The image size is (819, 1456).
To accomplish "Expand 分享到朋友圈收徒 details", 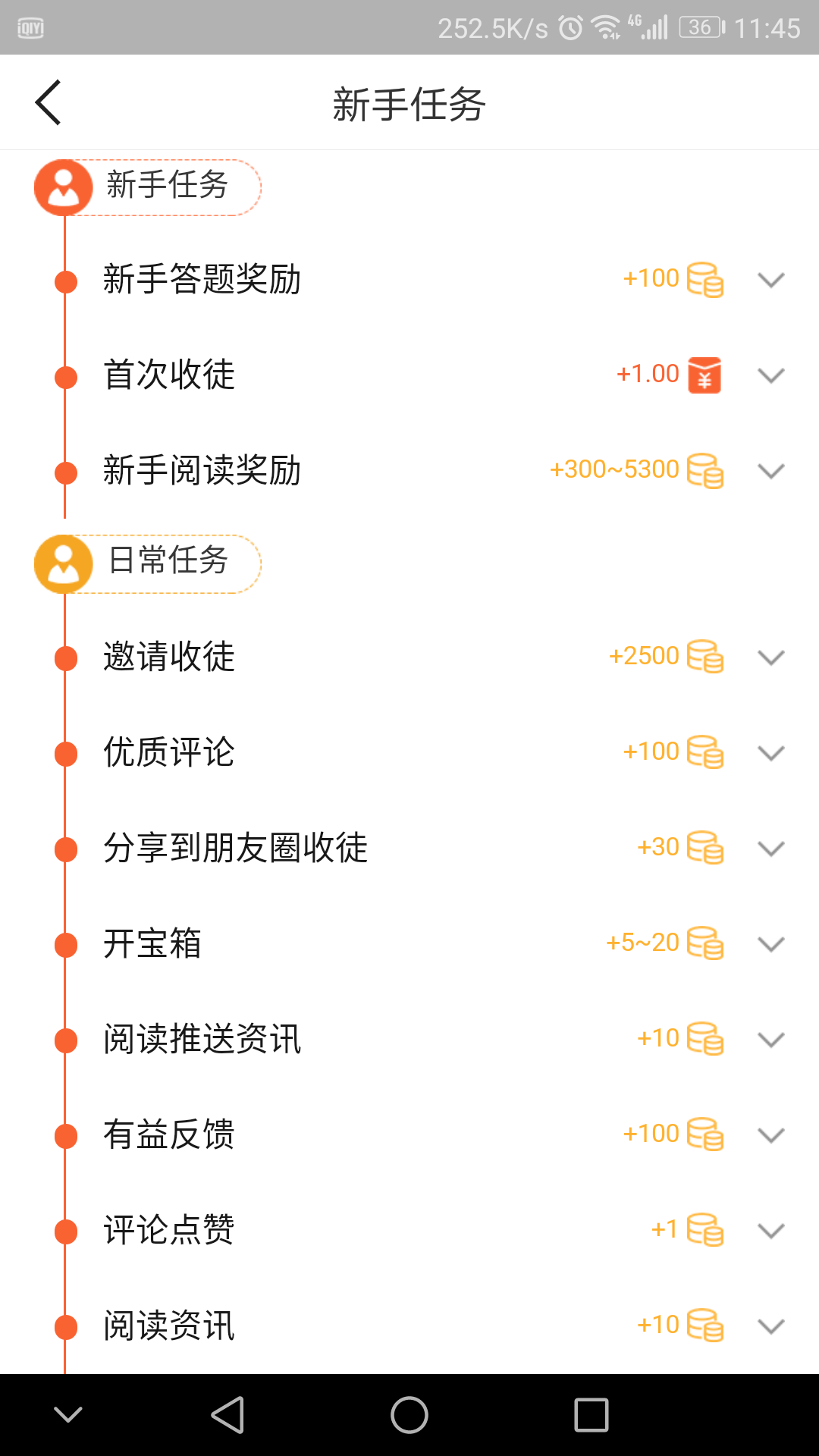I will point(770,849).
